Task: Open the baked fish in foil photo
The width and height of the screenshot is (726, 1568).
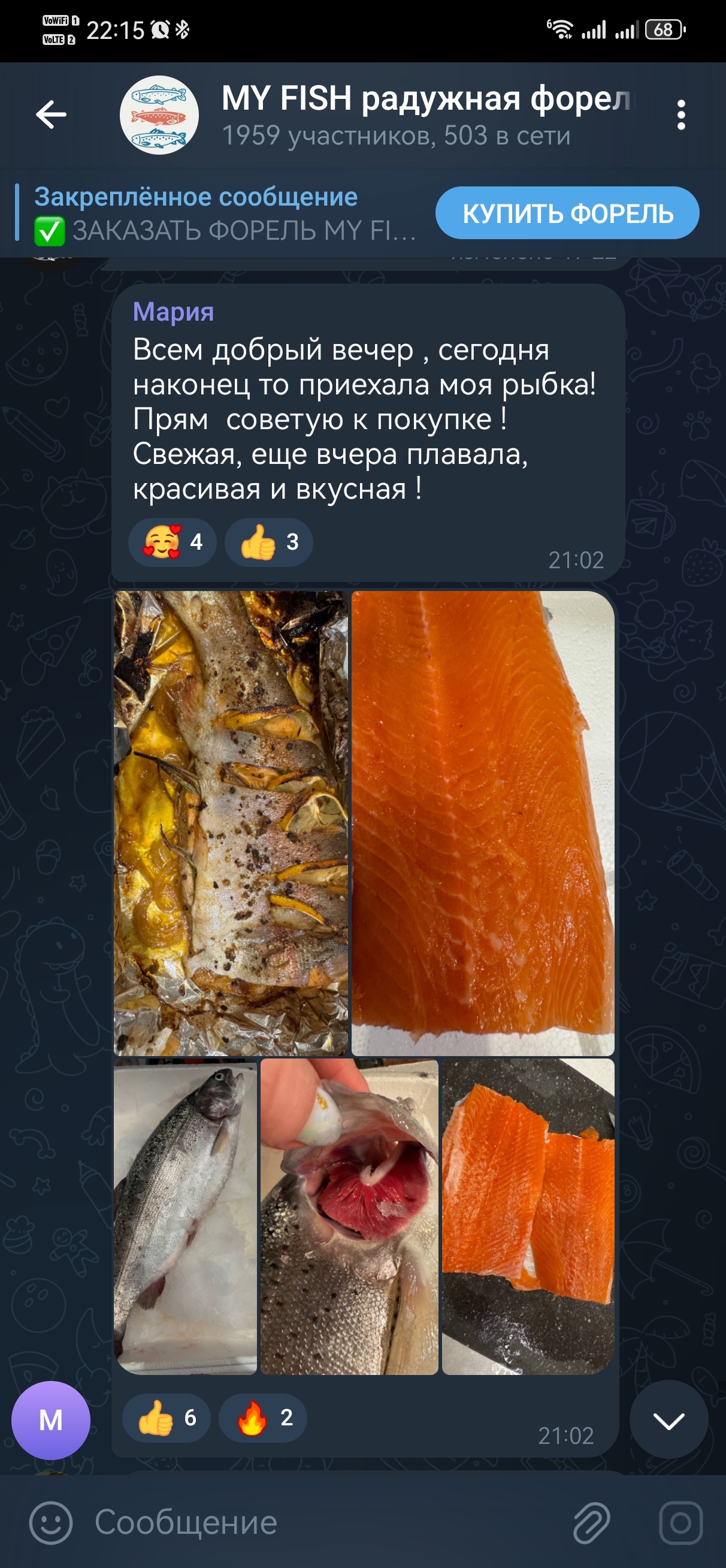Action: 231,823
